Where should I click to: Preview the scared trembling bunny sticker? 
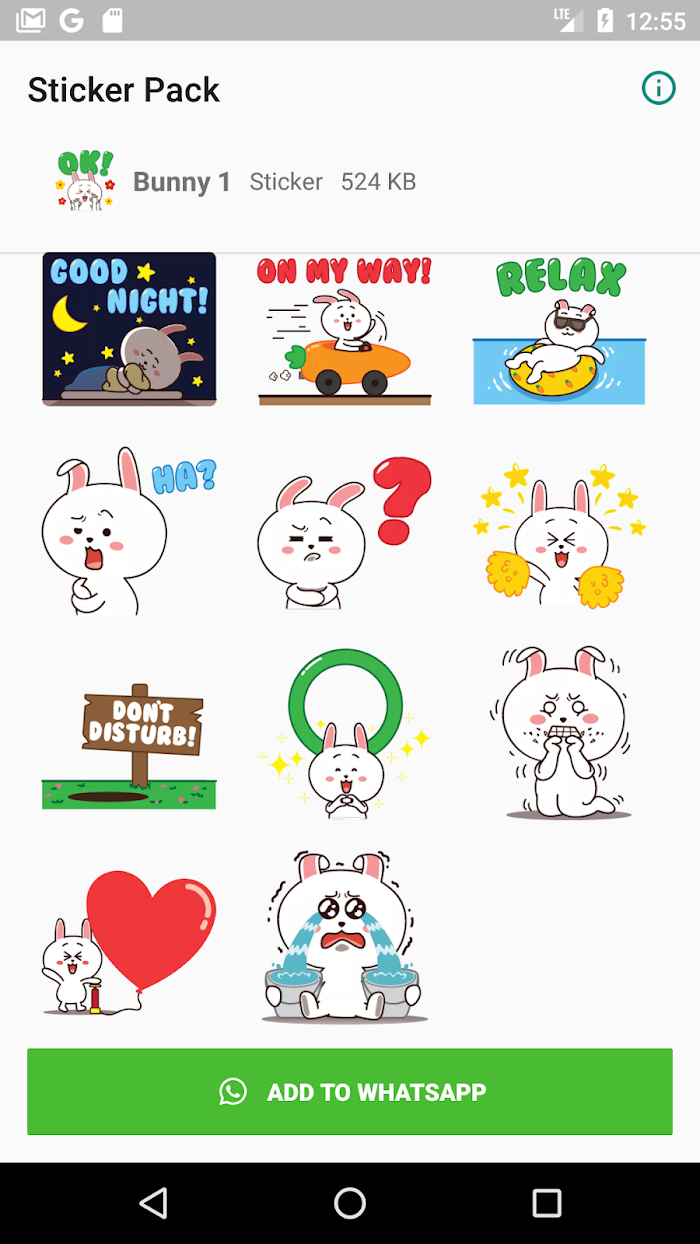tap(560, 733)
